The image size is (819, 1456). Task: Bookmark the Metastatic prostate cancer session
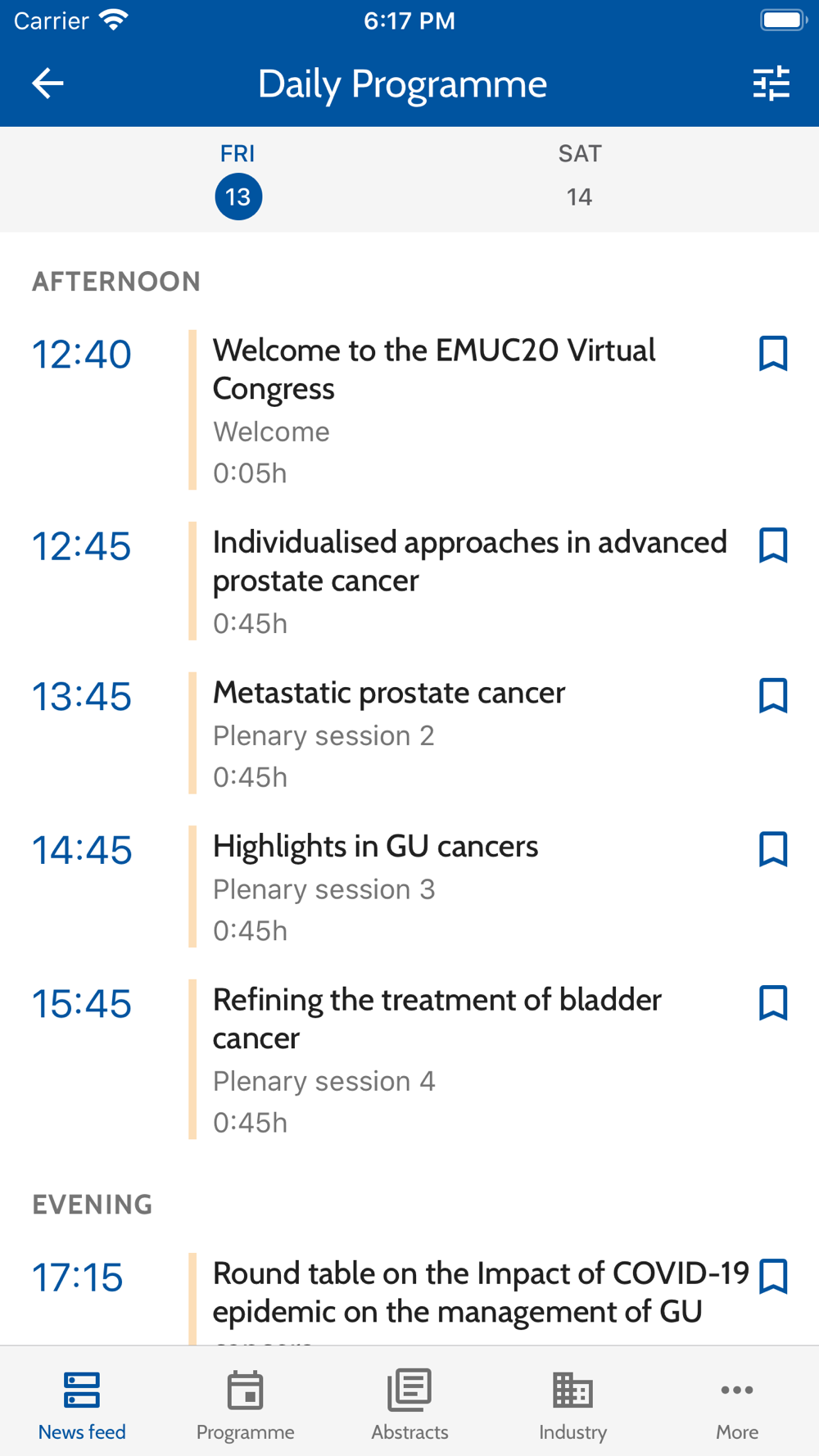click(x=772, y=695)
